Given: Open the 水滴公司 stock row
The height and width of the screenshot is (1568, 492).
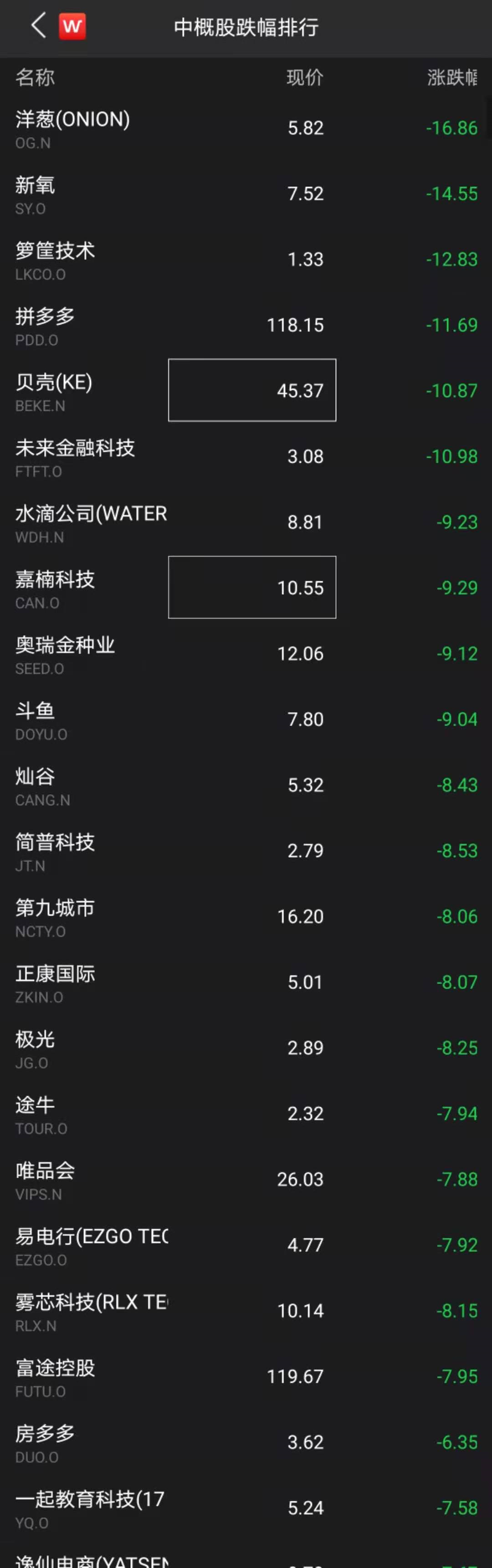Looking at the screenshot, I should pos(91,522).
